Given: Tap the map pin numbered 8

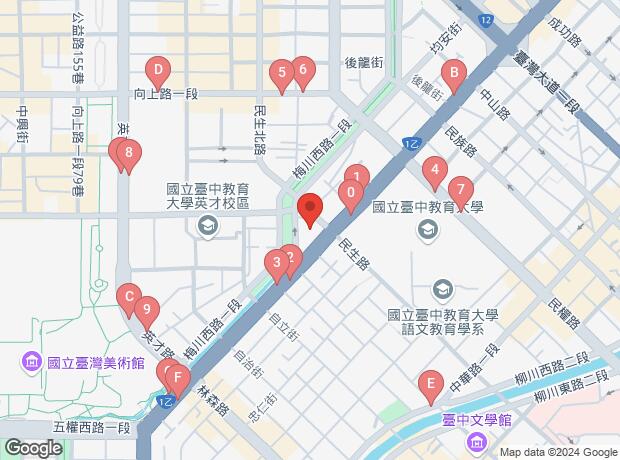Looking at the screenshot, I should [x=128, y=154].
